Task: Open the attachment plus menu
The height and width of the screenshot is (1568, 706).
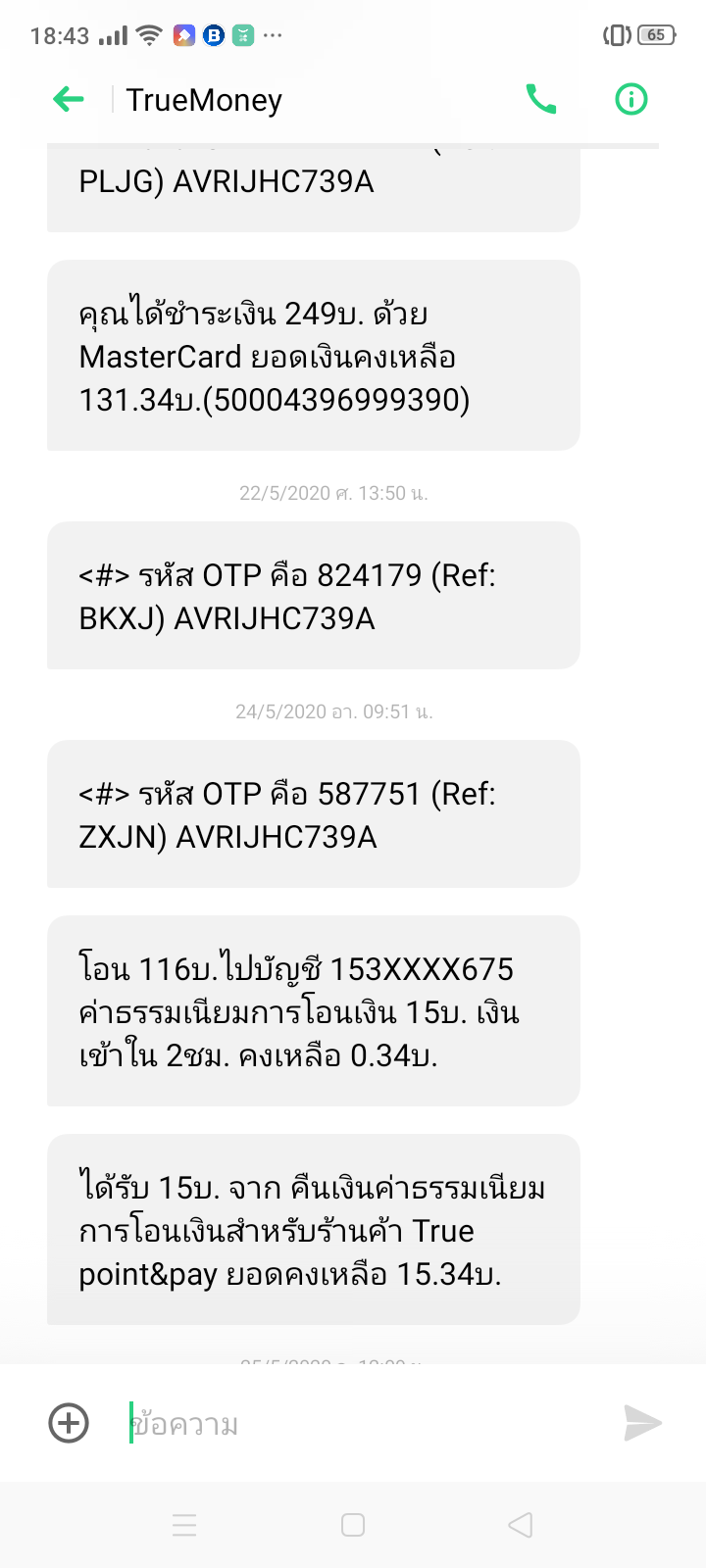Action: pyautogui.click(x=69, y=1423)
